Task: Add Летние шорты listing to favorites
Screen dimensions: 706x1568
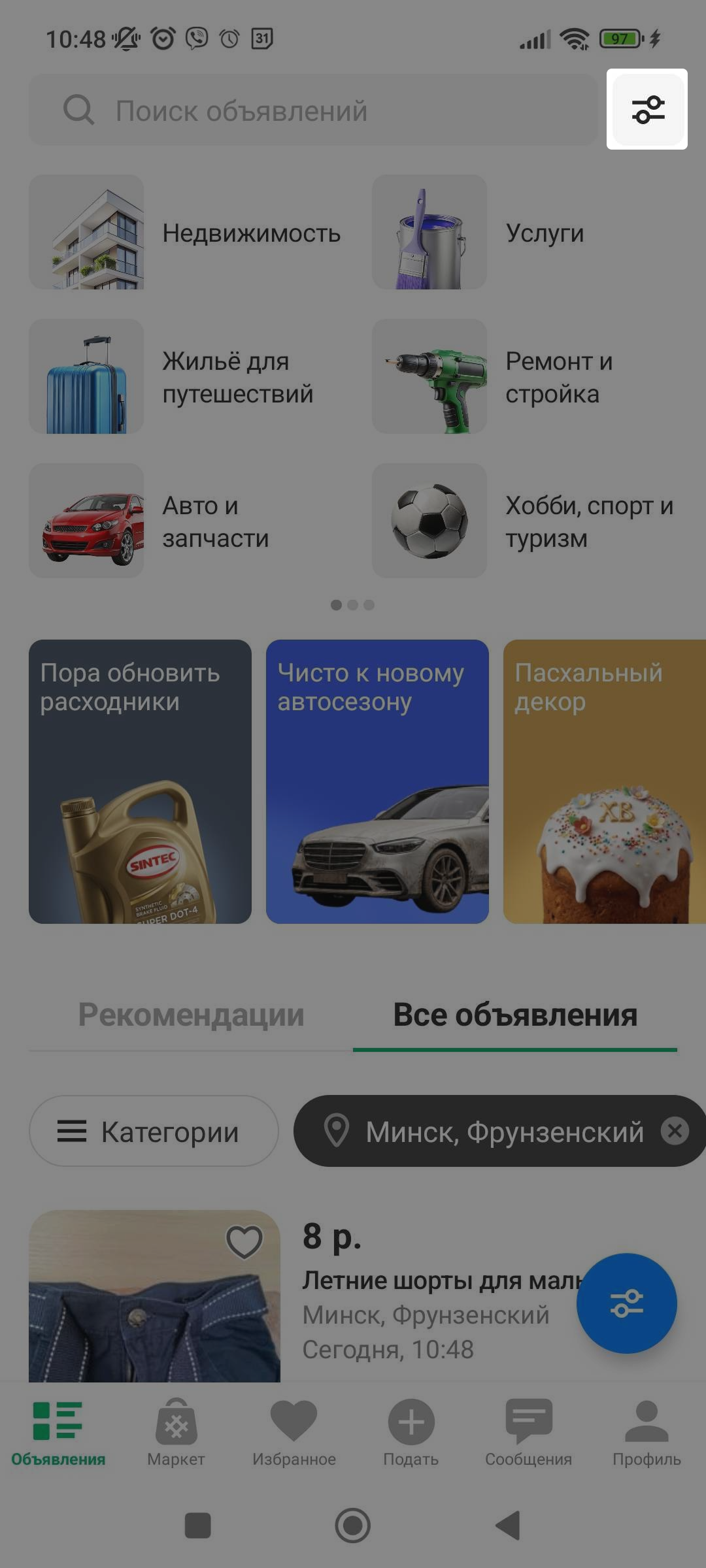Action: 244,1241
